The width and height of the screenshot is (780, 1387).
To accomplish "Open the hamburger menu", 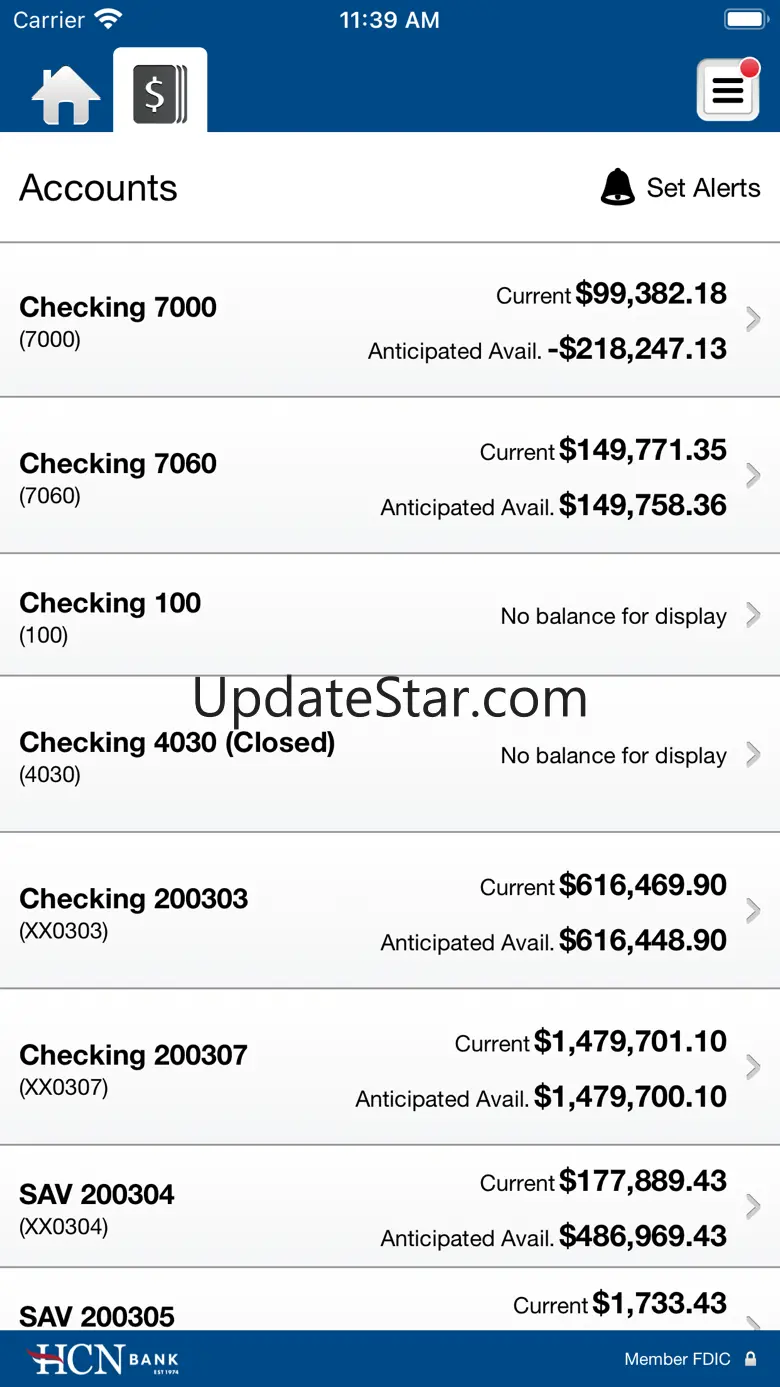I will [728, 91].
